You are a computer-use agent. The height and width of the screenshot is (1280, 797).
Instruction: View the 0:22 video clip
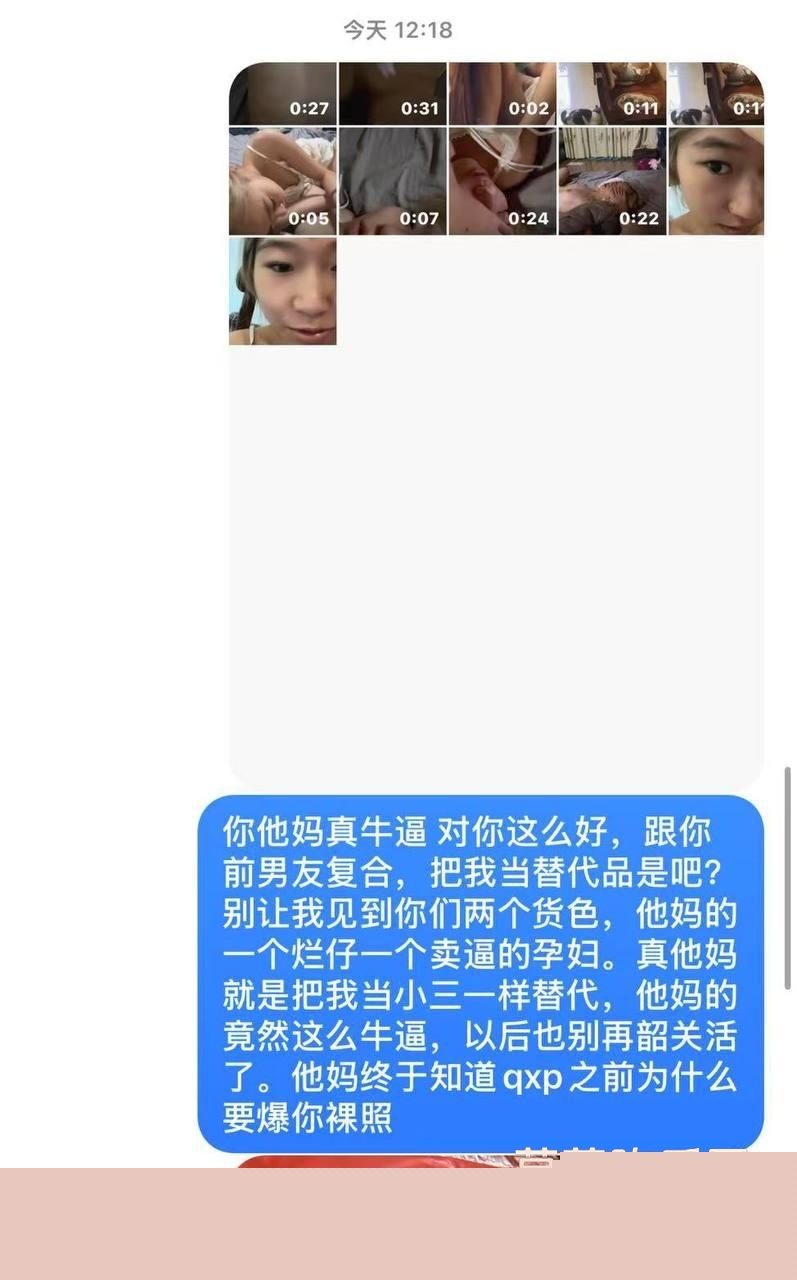click(x=611, y=181)
